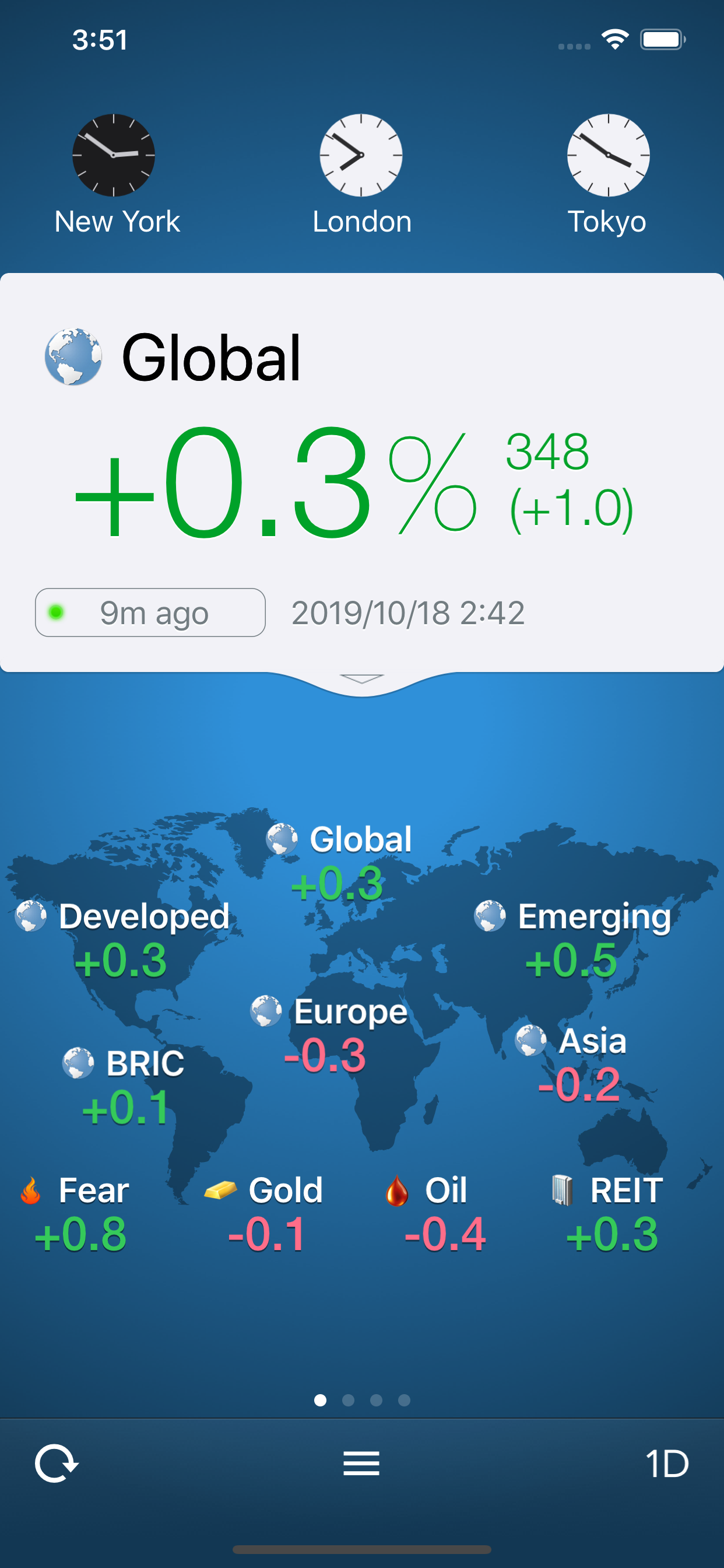Screen dimensions: 724x1568
Task: Open the hamburger menu
Action: (x=361, y=1464)
